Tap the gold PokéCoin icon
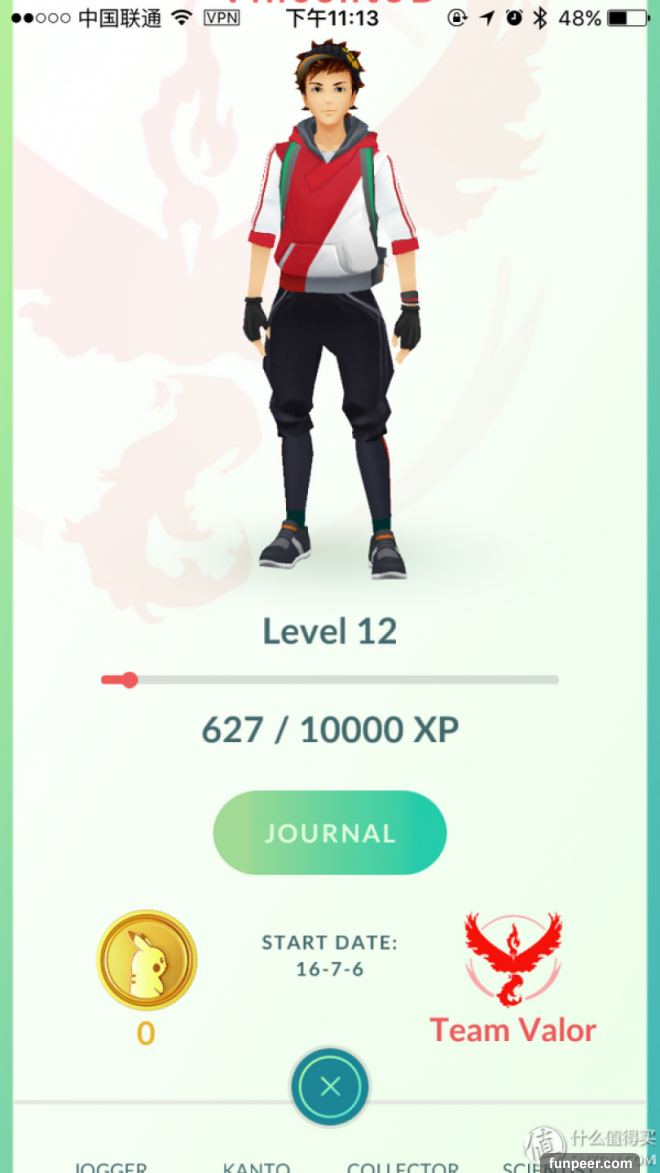 [147, 960]
